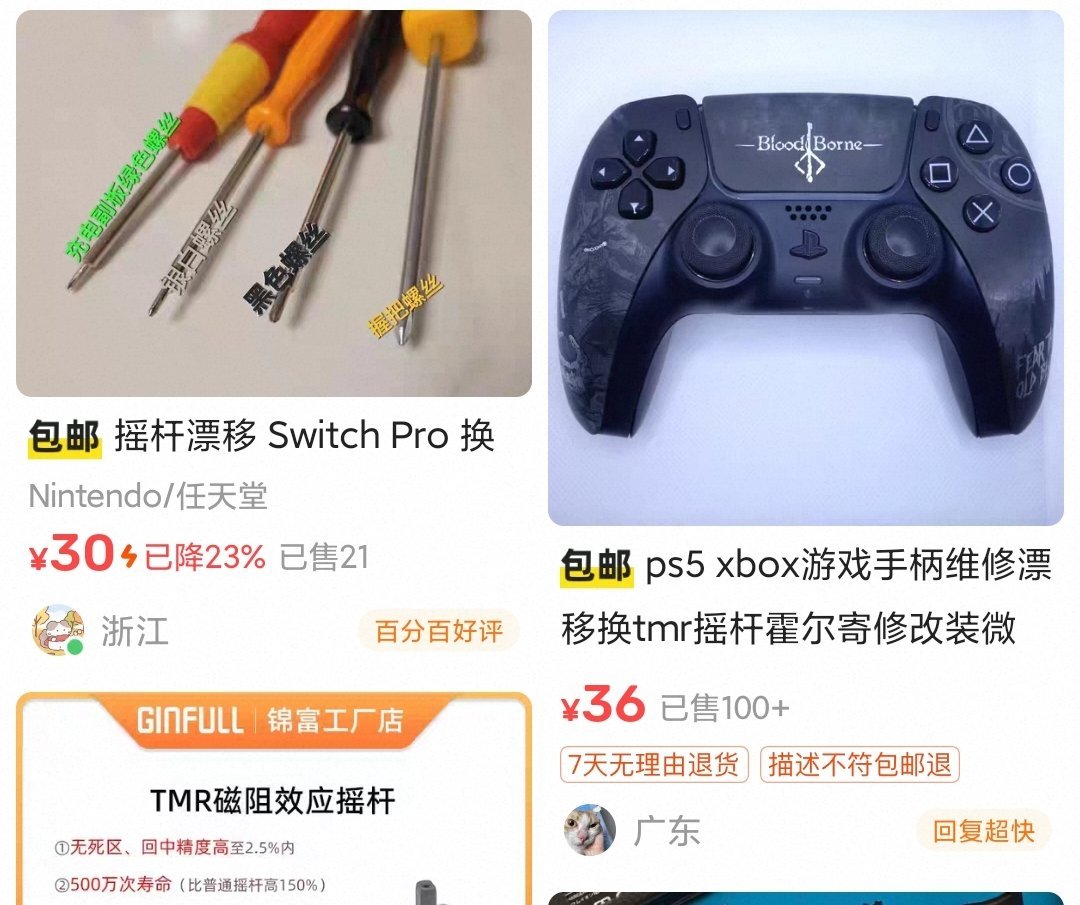View the Guangdong seller's avatar profile

coord(590,830)
